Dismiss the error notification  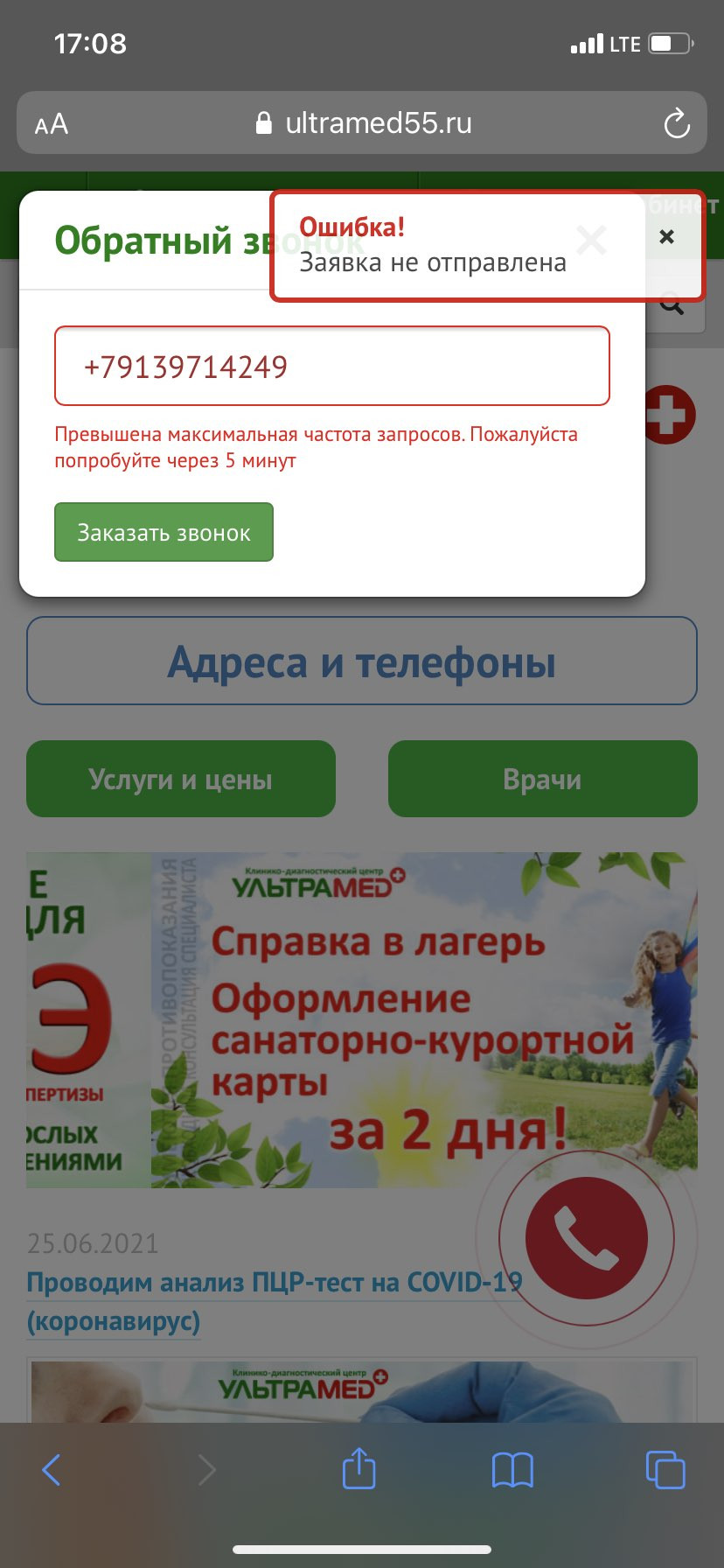pyautogui.click(x=666, y=236)
